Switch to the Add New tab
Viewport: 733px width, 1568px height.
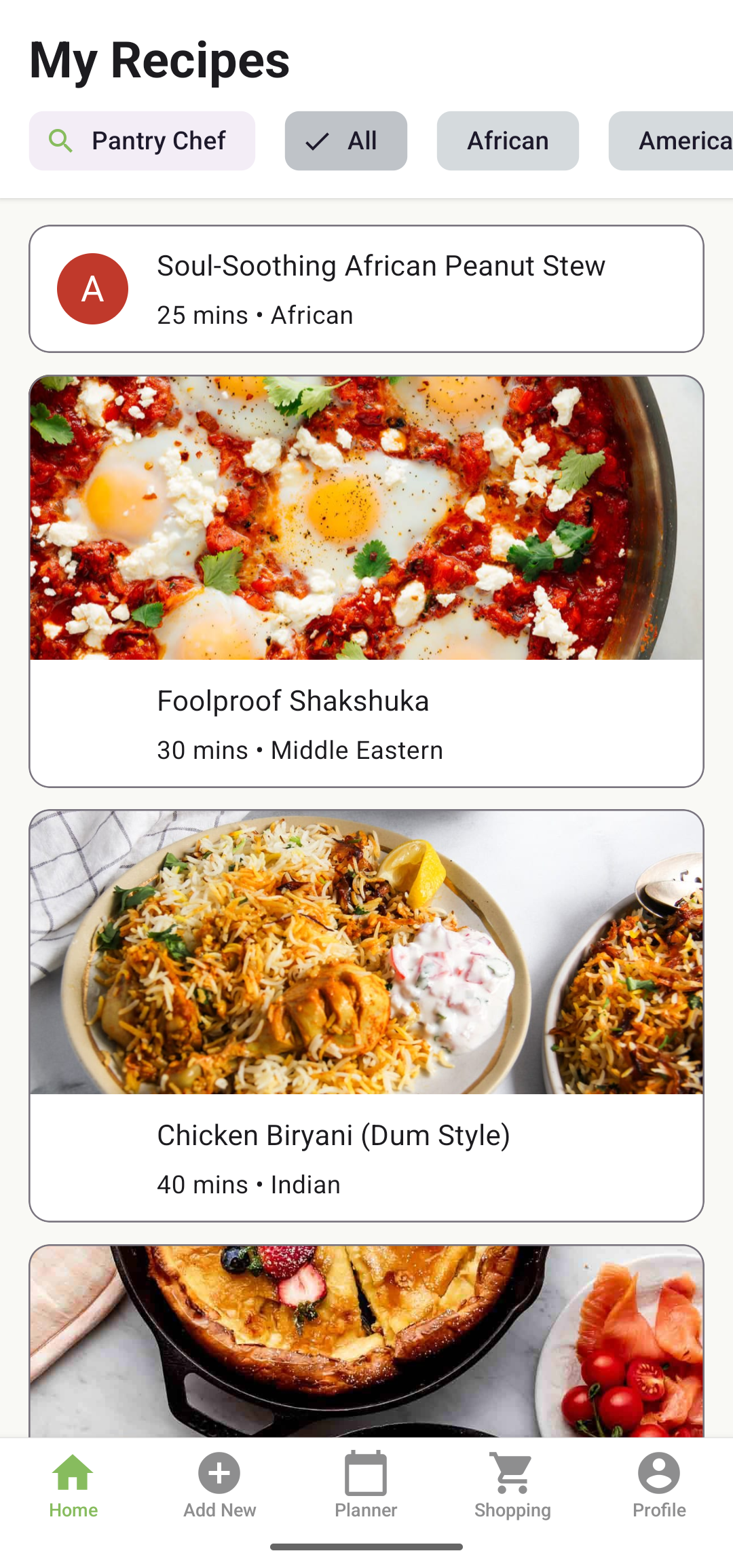click(219, 1485)
